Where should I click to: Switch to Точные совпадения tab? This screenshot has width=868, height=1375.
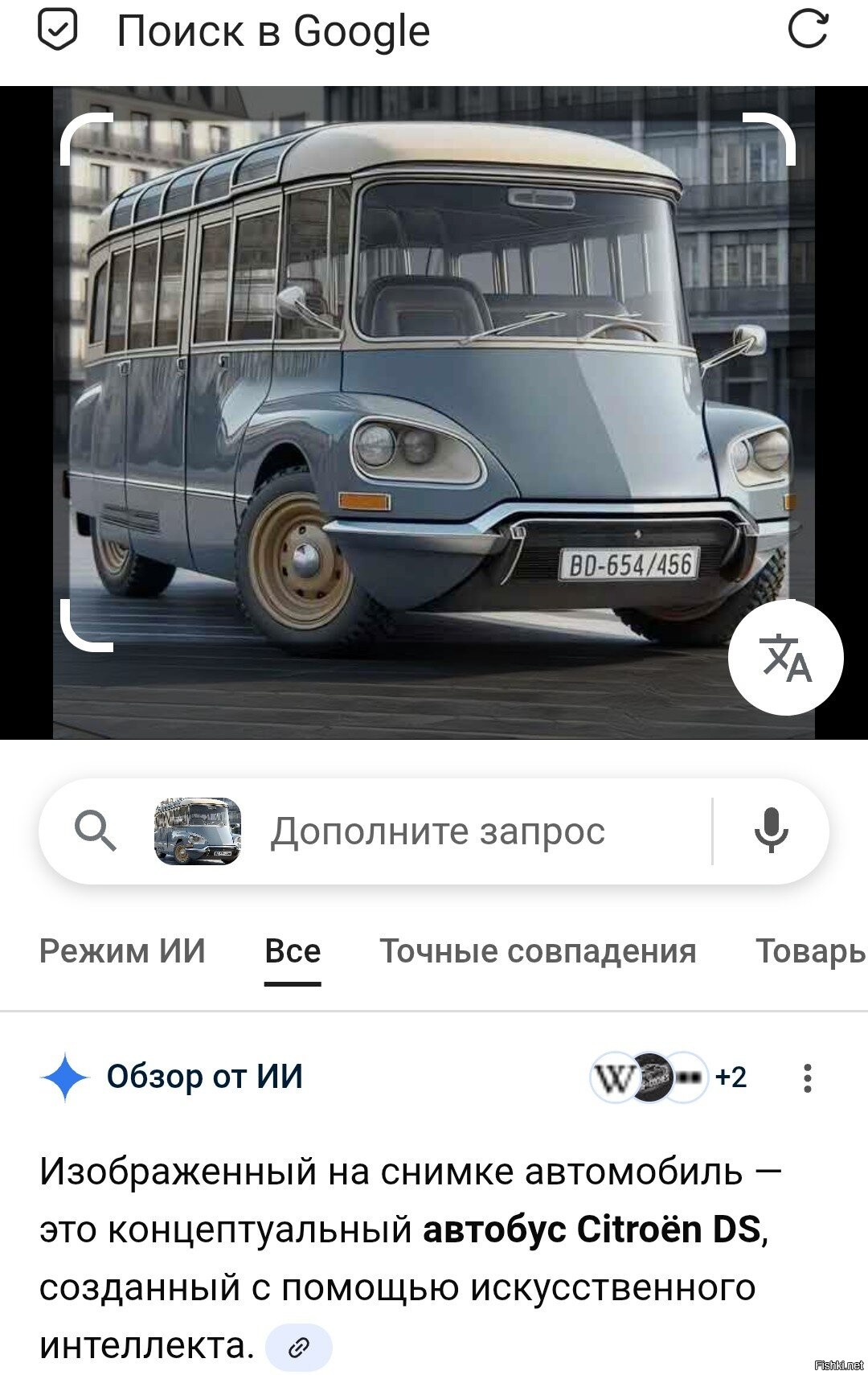[x=538, y=950]
